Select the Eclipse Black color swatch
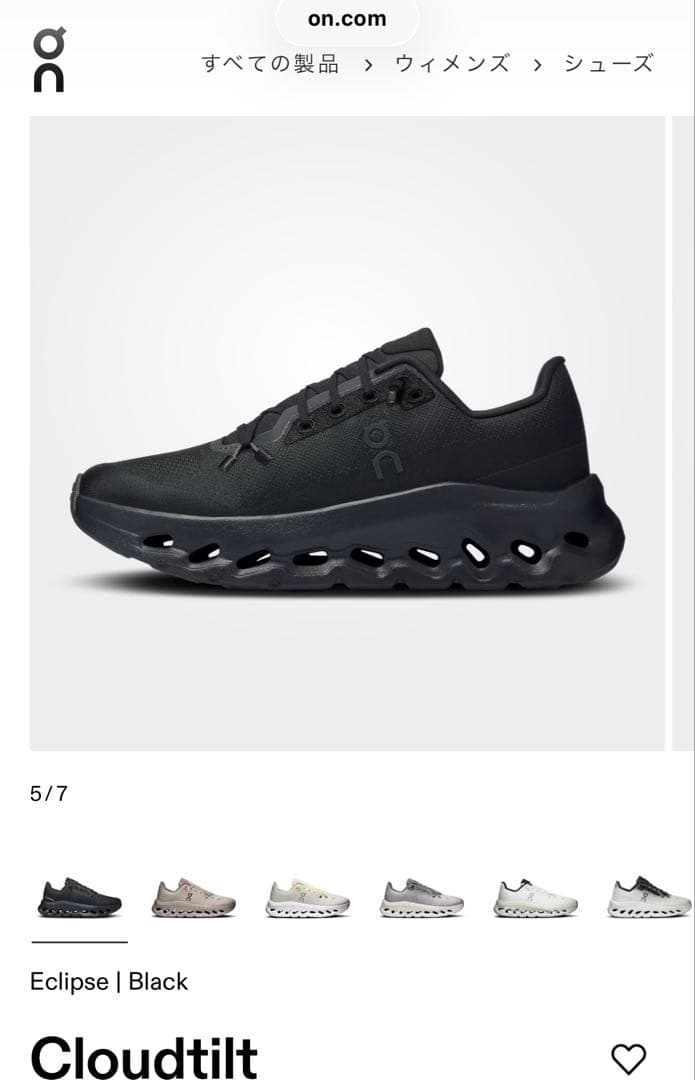The height and width of the screenshot is (1080, 695). click(x=79, y=896)
